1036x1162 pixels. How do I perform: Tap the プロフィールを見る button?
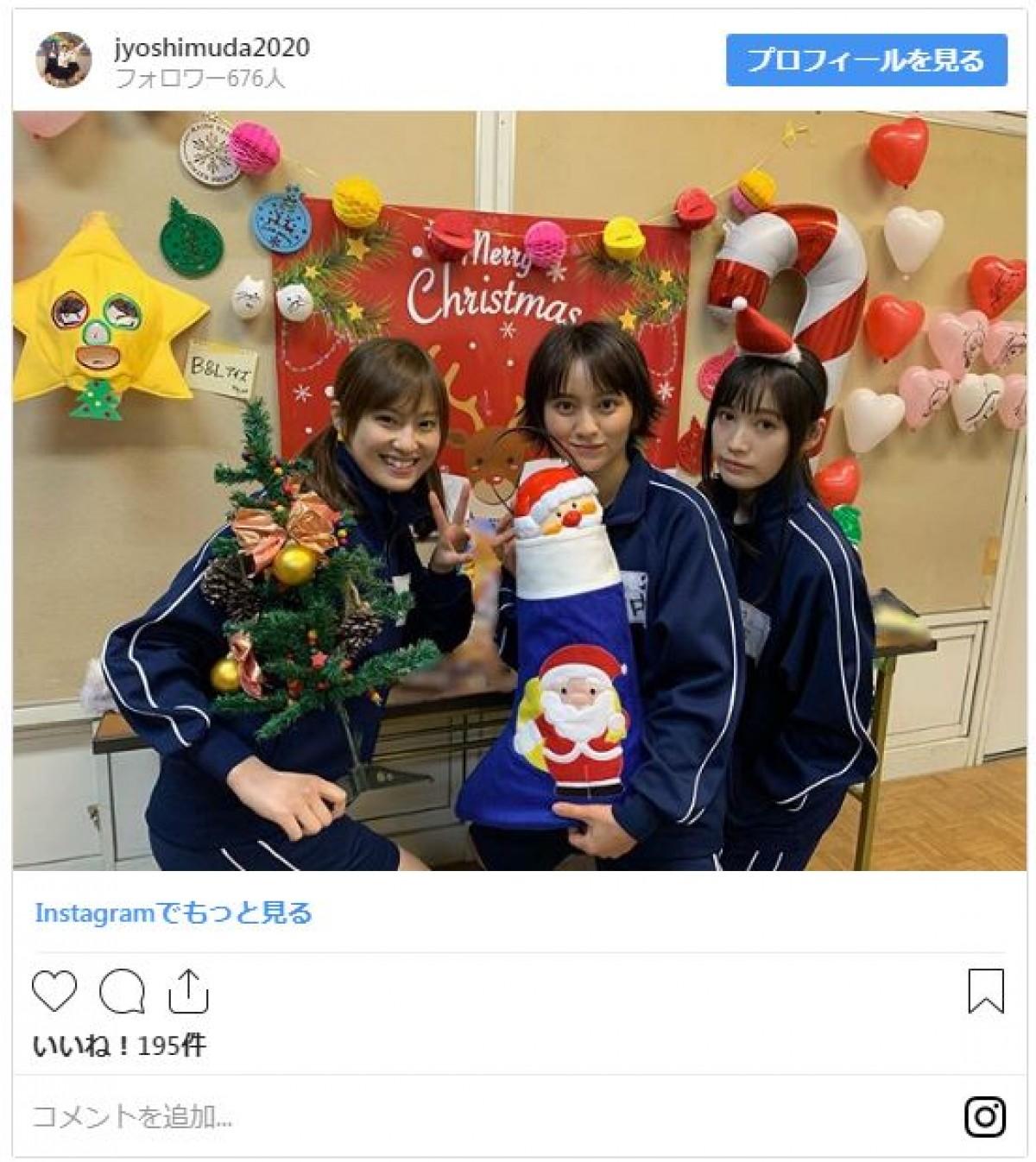pyautogui.click(x=866, y=60)
